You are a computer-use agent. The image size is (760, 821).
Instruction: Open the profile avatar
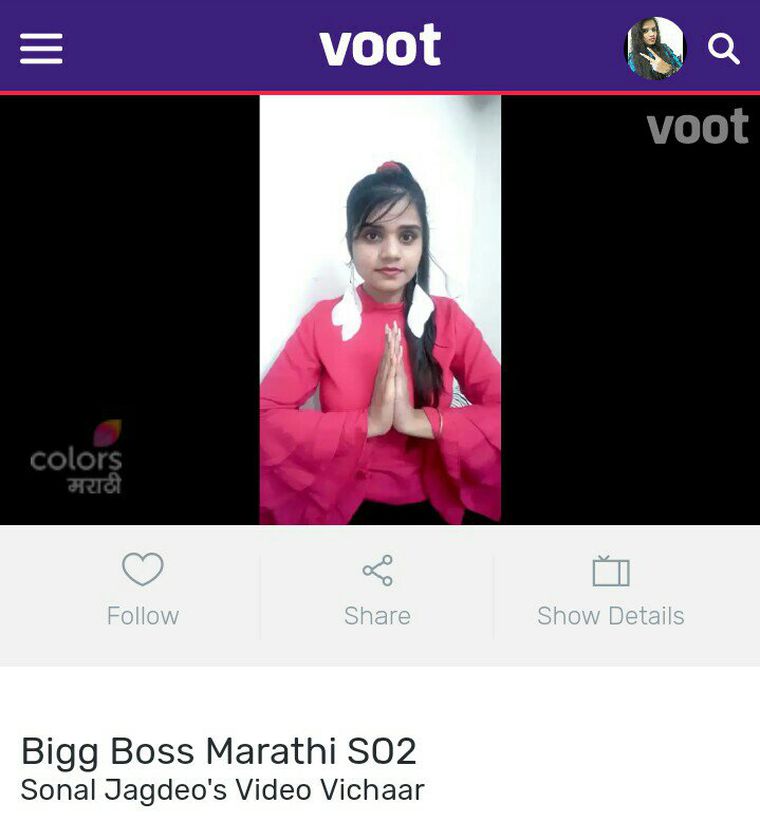(x=655, y=47)
